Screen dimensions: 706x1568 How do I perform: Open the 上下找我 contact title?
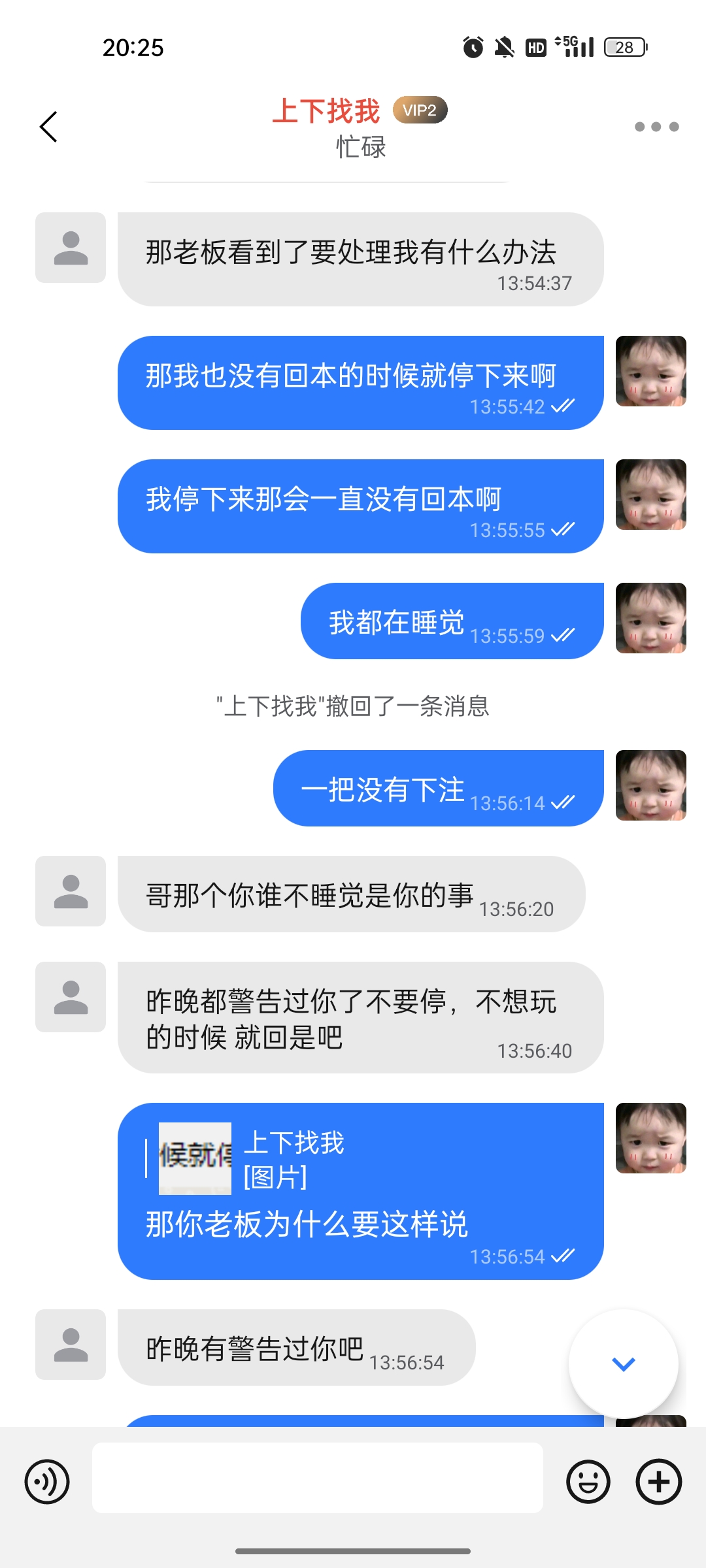click(x=326, y=111)
